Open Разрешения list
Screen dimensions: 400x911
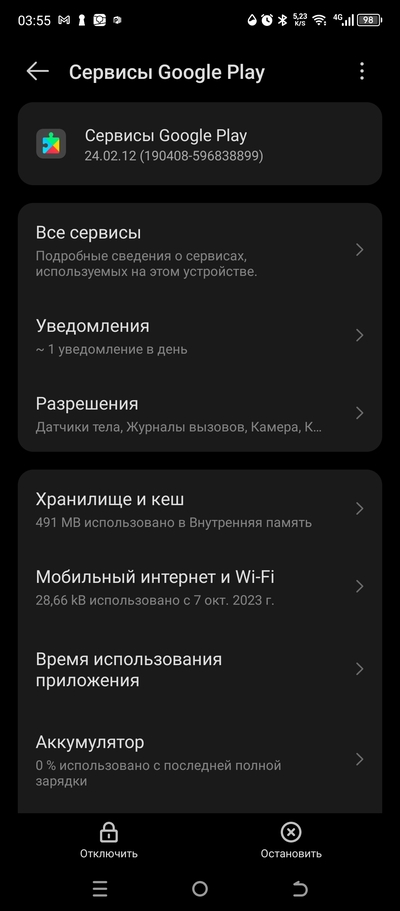coord(200,414)
